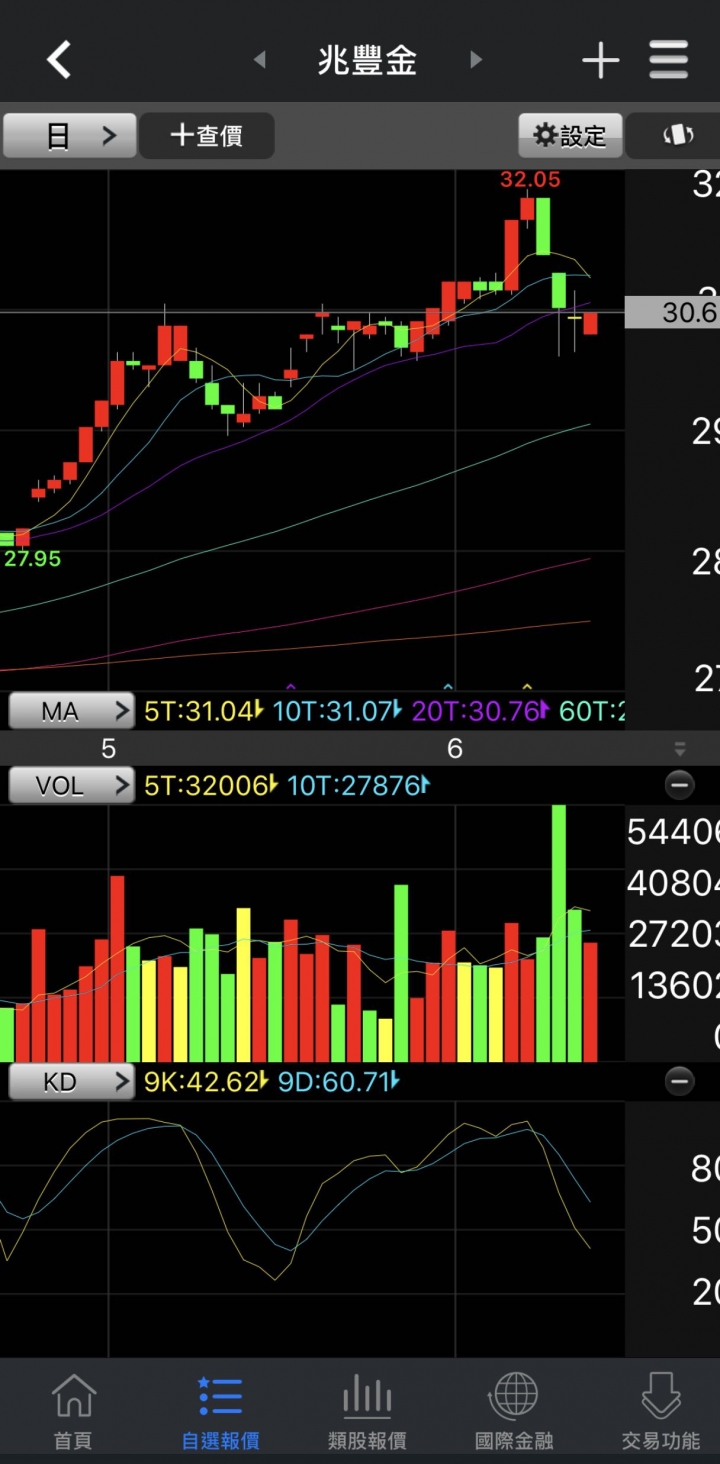Screen dimensions: 720x1464
Task: Change the 日 chart period selector
Action: tap(69, 135)
